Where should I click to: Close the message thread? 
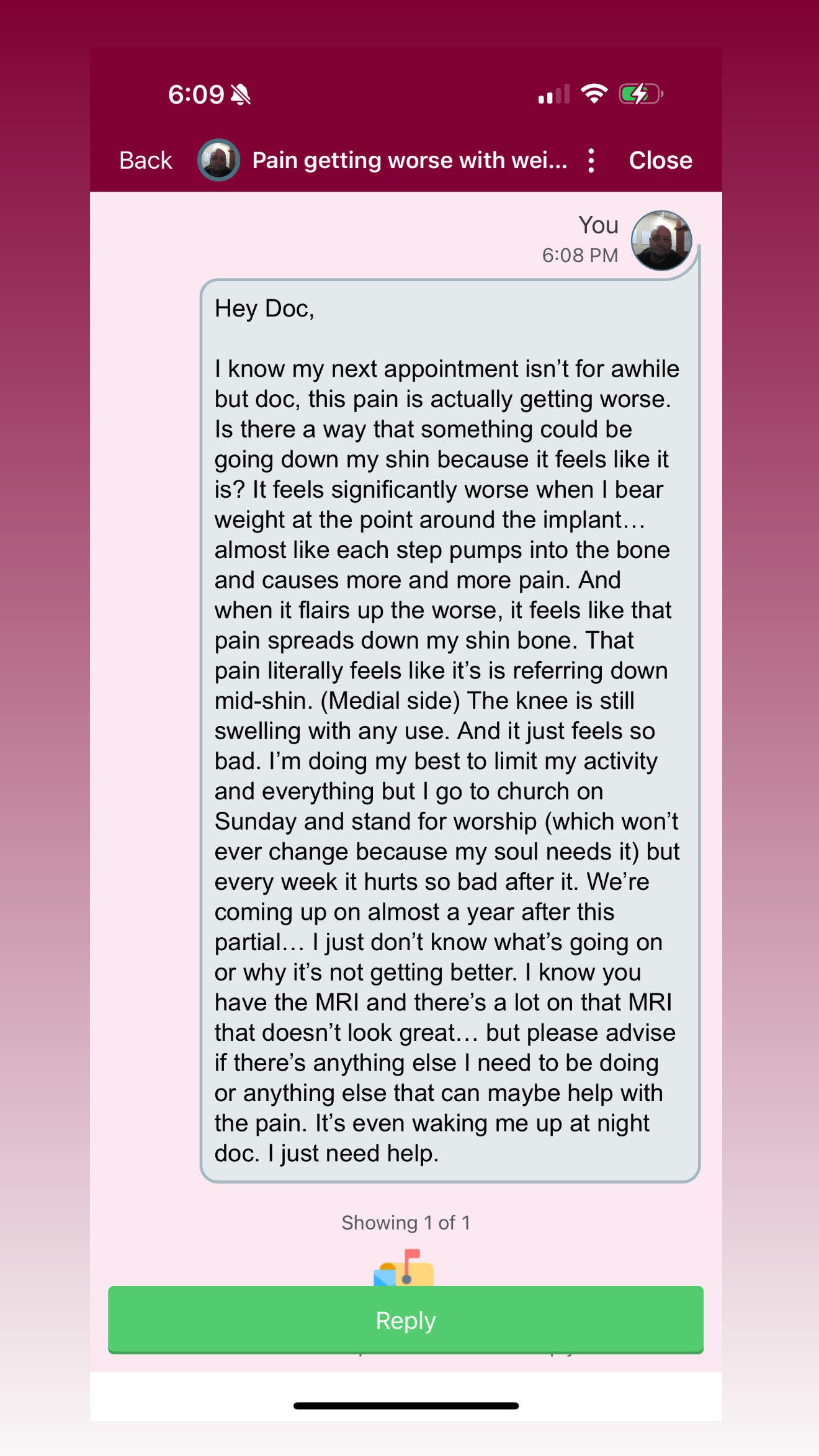coord(660,160)
